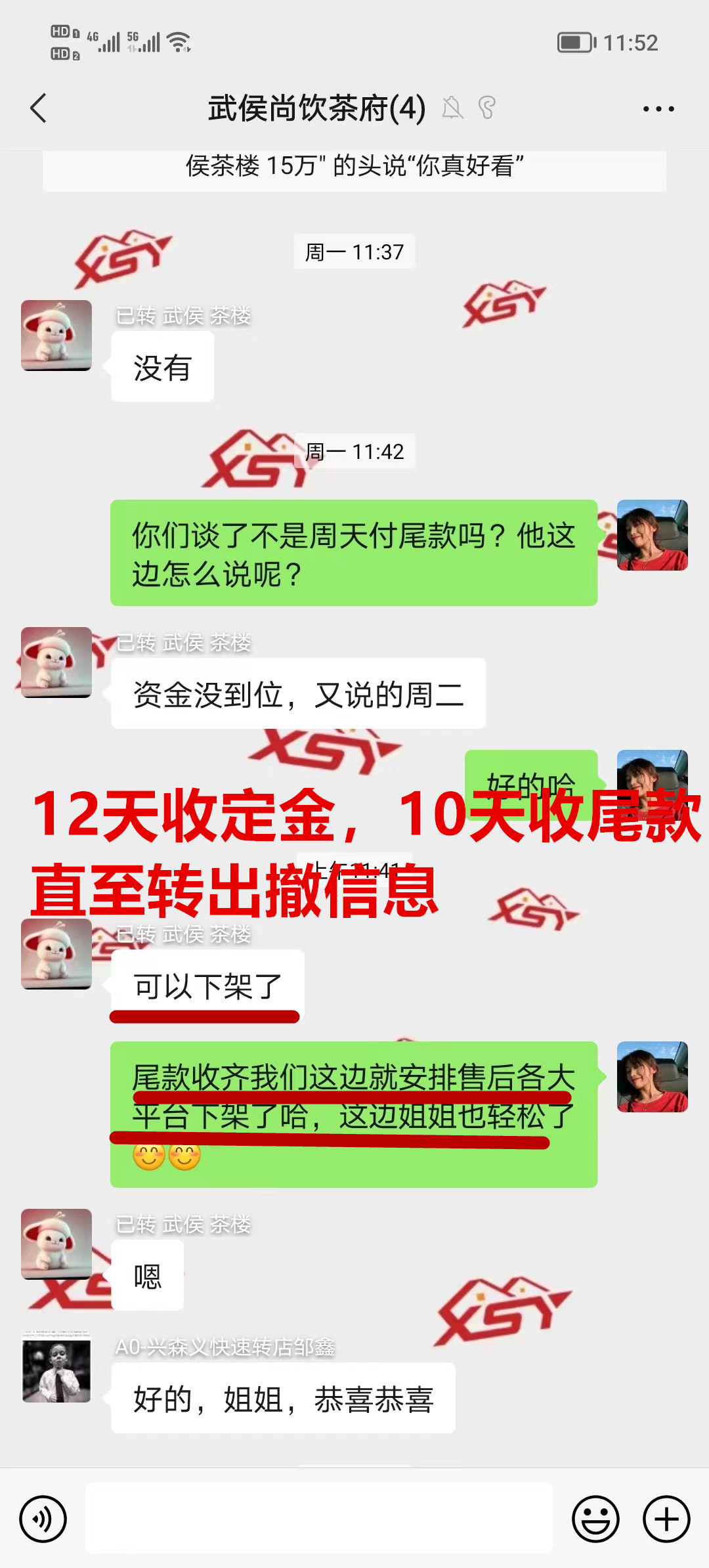Open the chat info three-dot menu
This screenshot has height=1568, width=709.
click(658, 109)
